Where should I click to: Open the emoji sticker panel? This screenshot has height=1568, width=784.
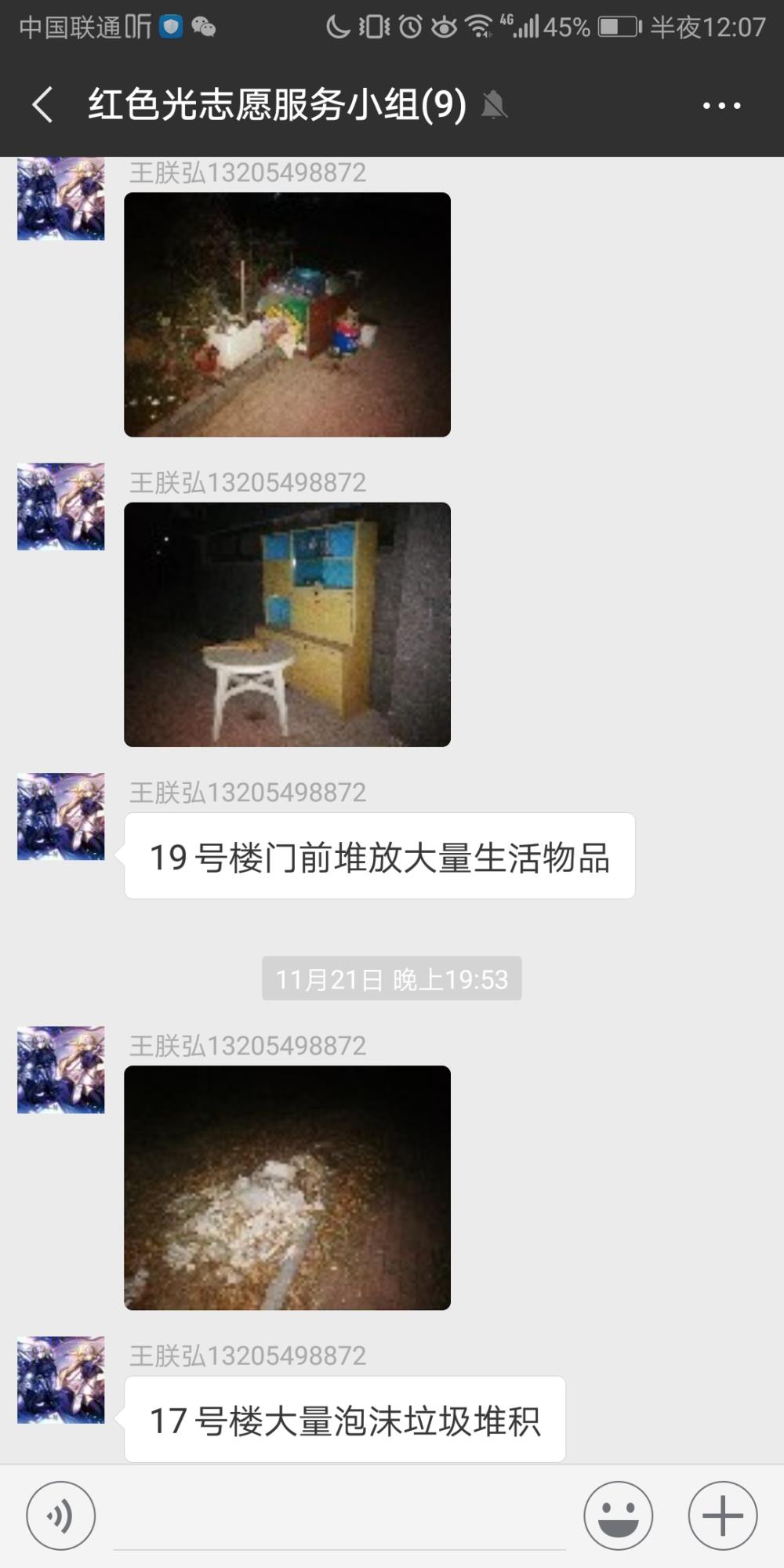(618, 1515)
